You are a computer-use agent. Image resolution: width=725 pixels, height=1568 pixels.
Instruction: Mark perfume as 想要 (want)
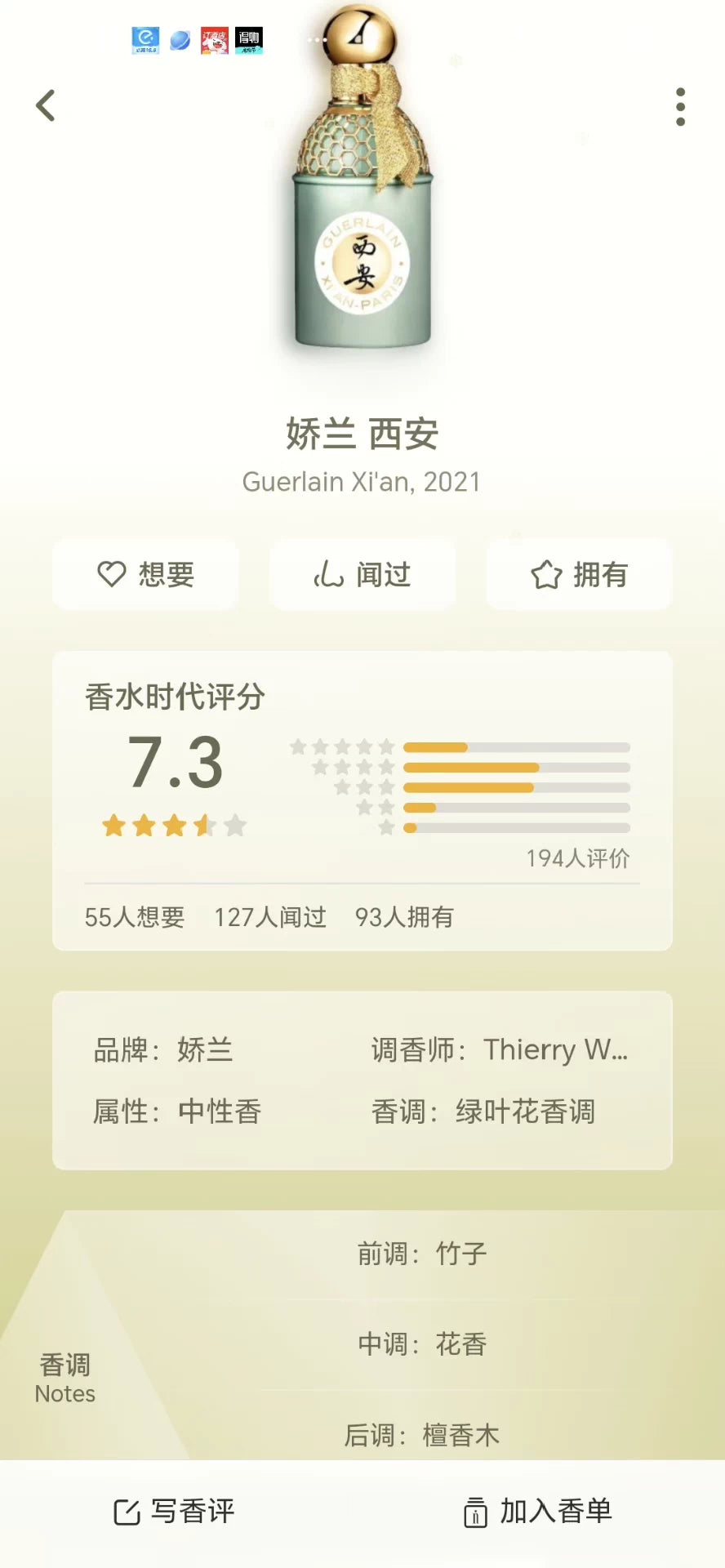[145, 574]
